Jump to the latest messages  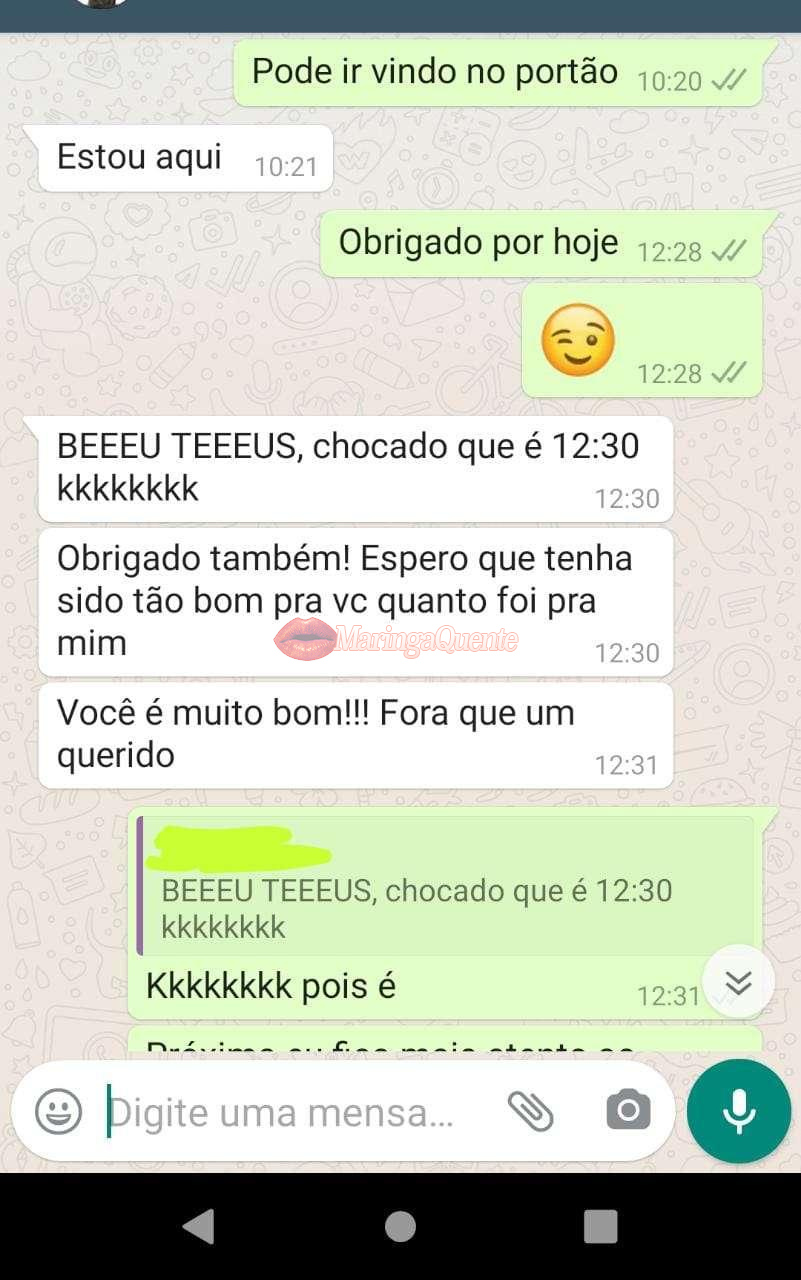click(738, 982)
